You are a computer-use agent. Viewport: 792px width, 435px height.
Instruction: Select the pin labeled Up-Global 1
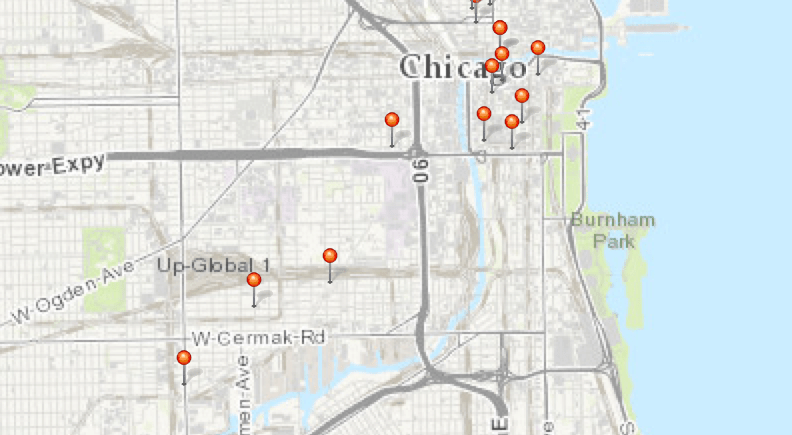pyautogui.click(x=254, y=280)
